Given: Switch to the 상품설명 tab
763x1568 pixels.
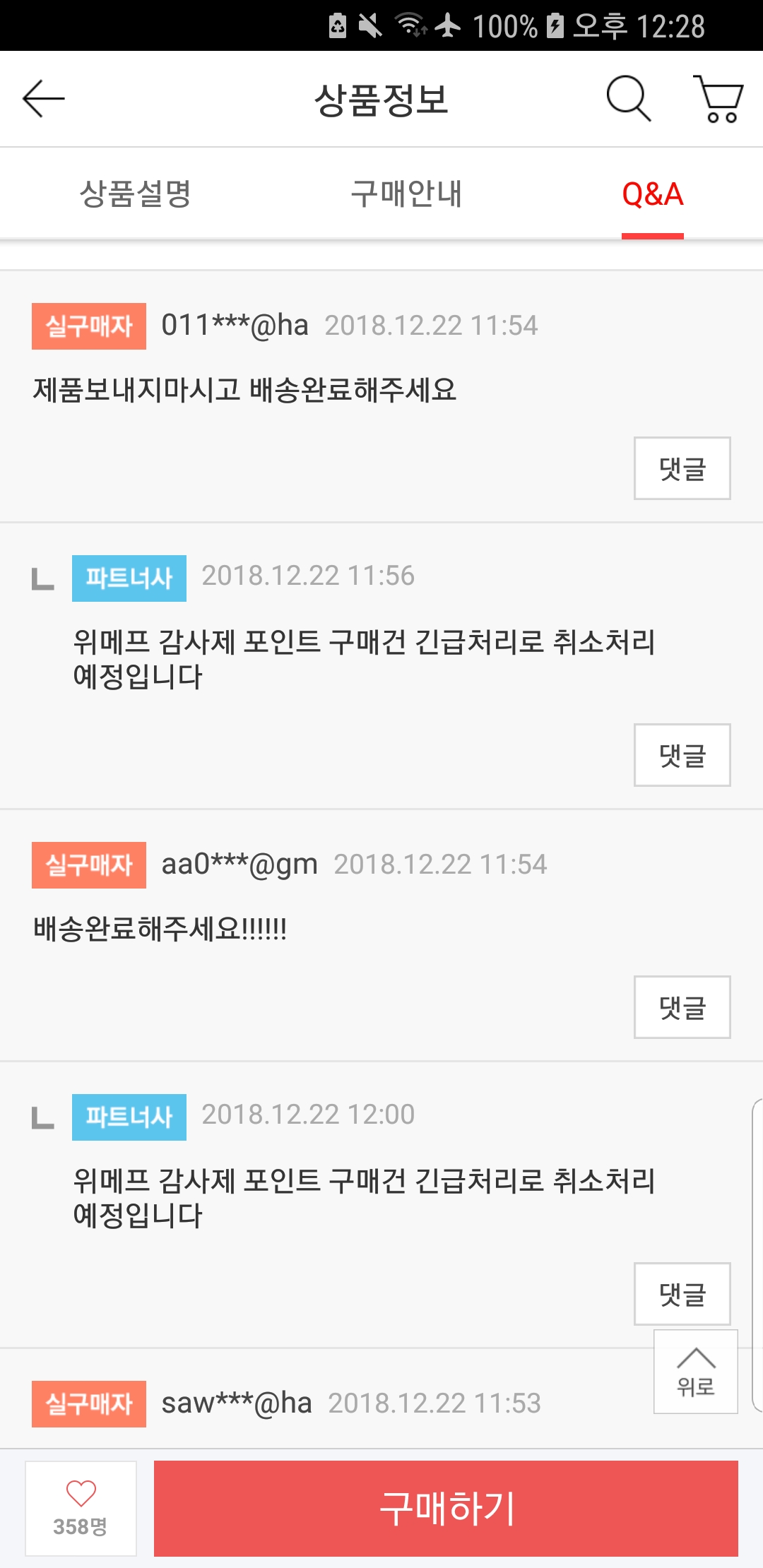Looking at the screenshot, I should click(136, 194).
